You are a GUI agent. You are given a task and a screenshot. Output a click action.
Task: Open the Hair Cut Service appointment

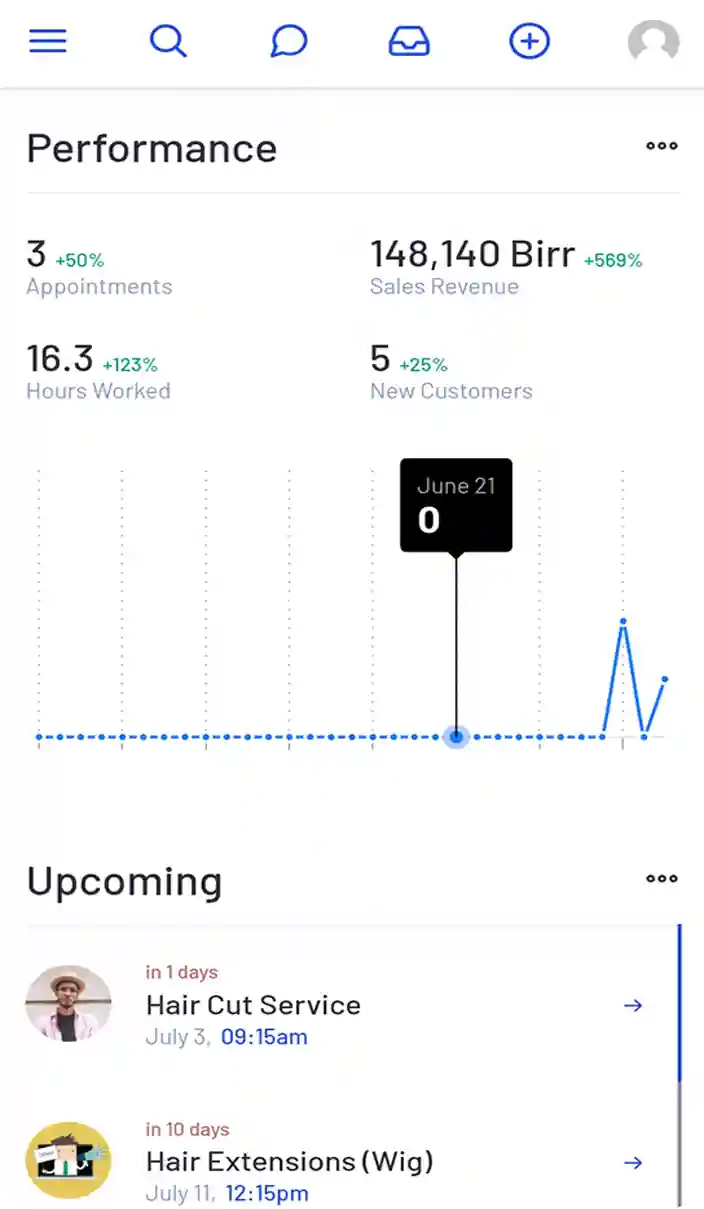(x=253, y=1005)
